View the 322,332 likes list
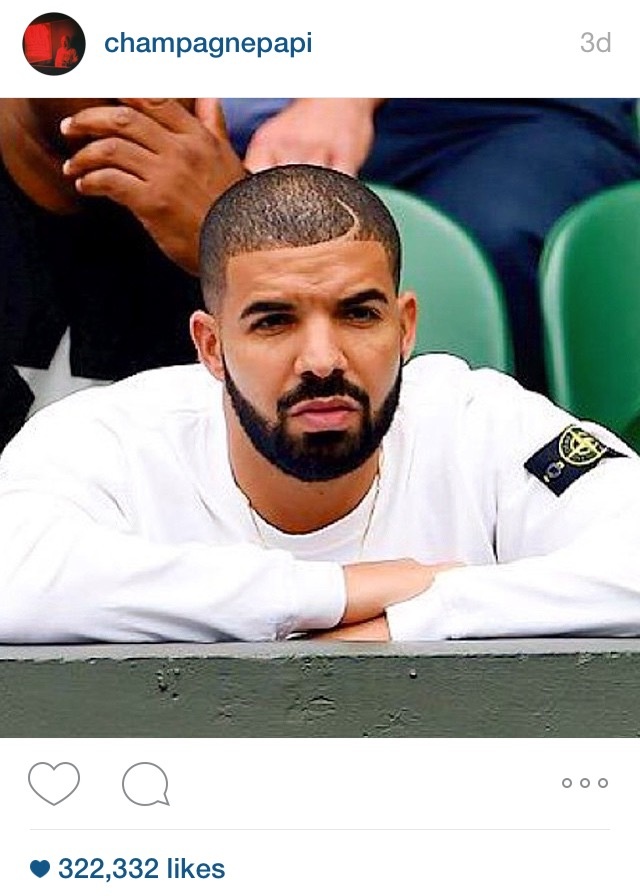 pyautogui.click(x=140, y=869)
